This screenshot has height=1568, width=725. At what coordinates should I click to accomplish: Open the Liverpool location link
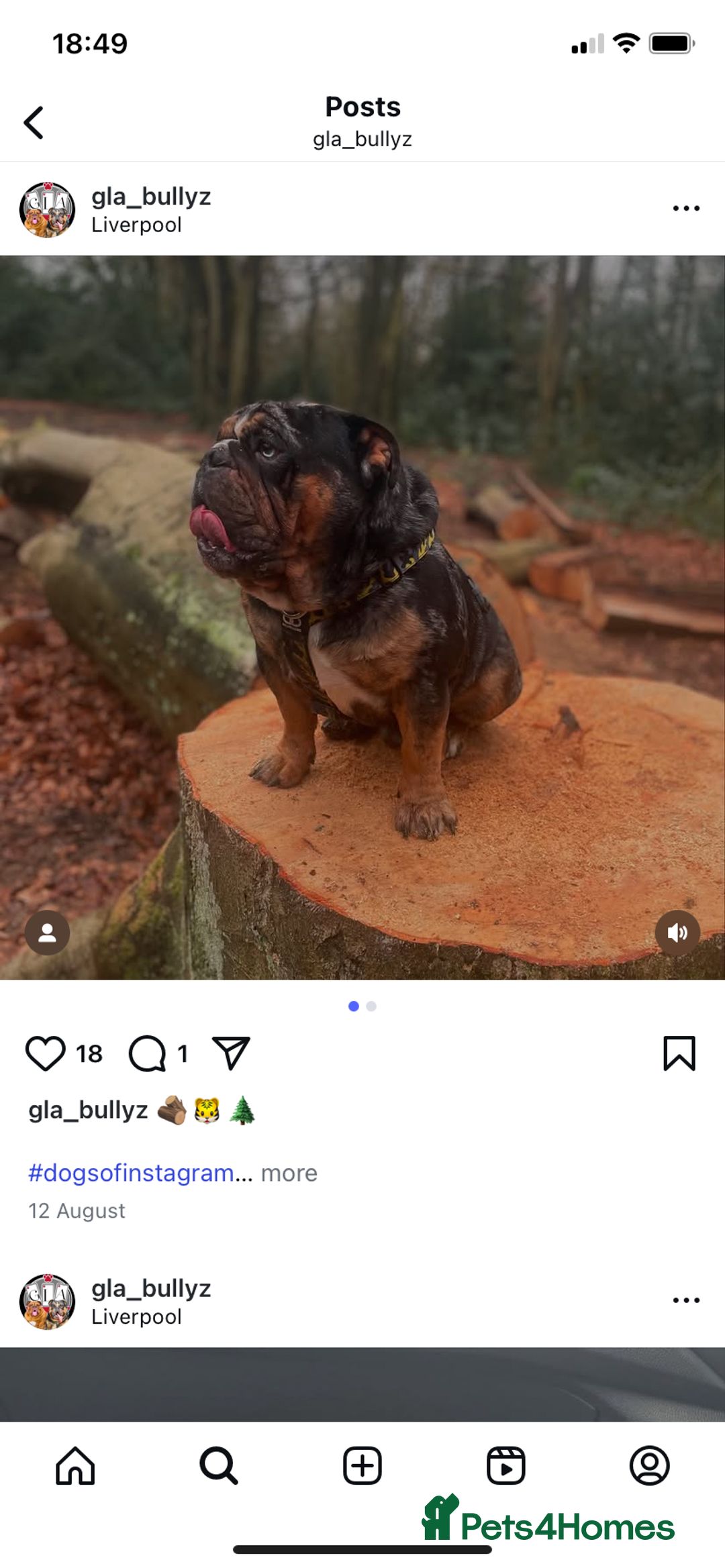click(x=136, y=224)
